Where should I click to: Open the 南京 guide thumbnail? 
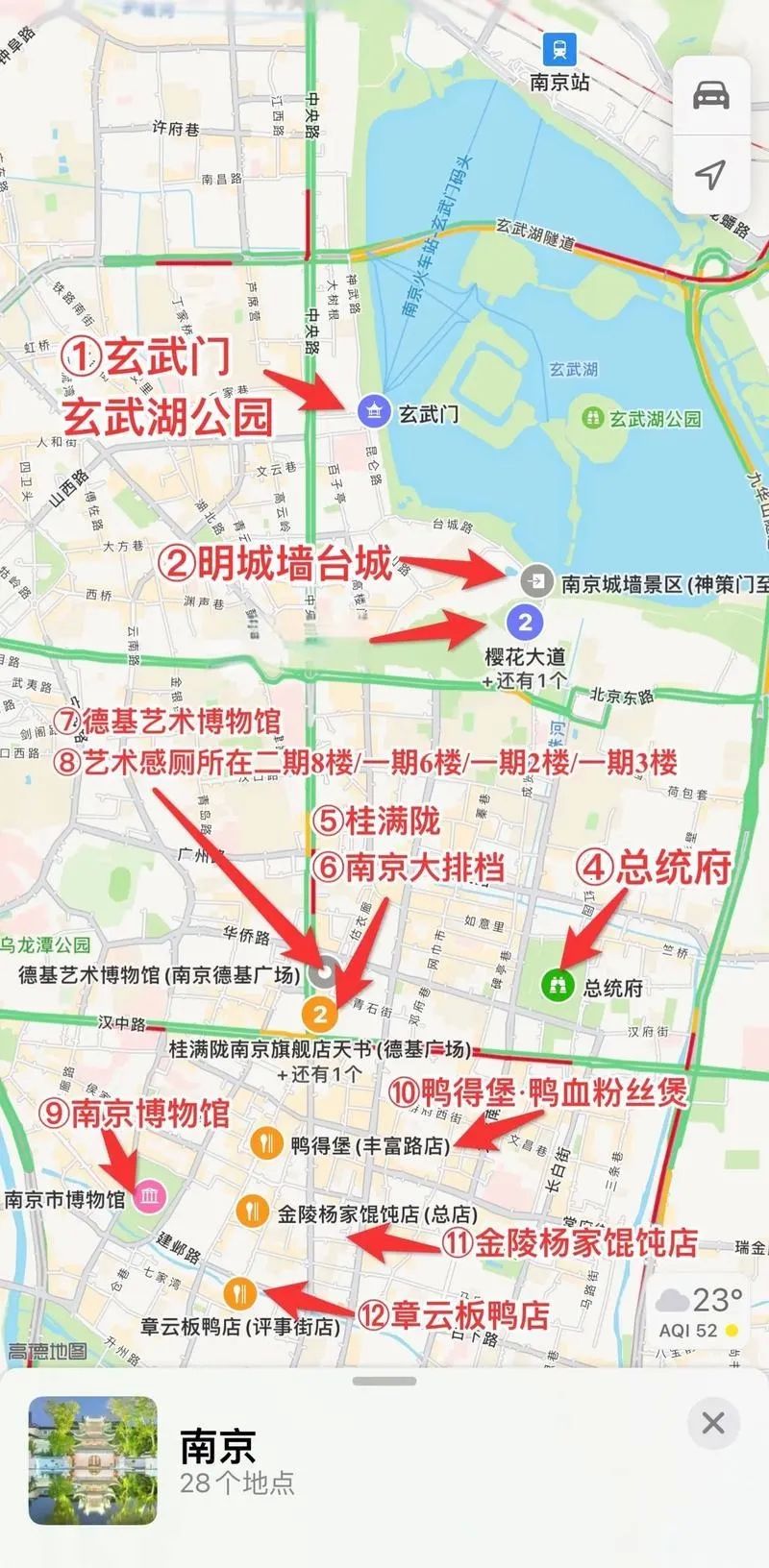[x=92, y=1460]
